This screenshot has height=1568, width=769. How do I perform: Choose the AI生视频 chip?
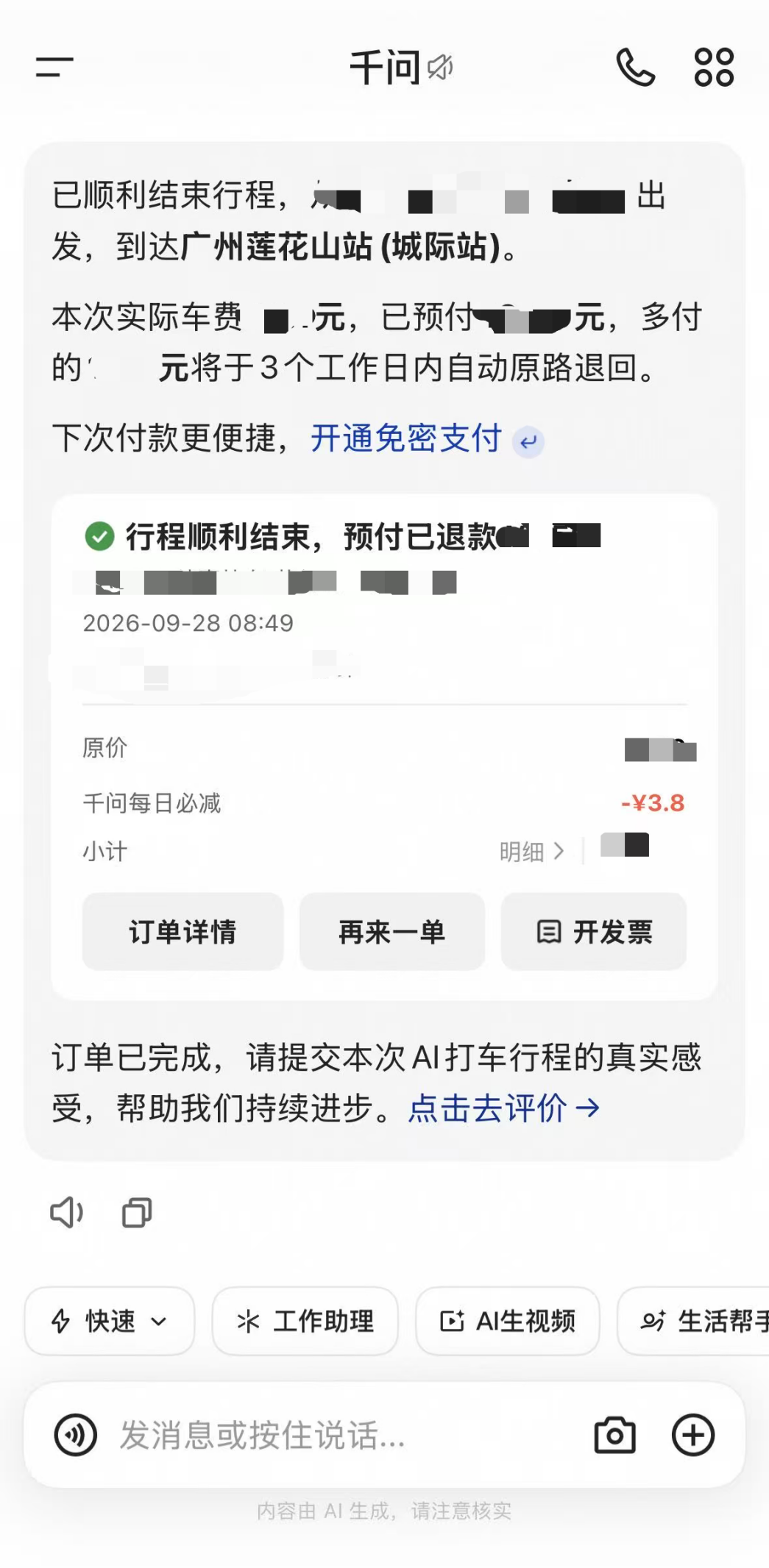click(x=508, y=1321)
